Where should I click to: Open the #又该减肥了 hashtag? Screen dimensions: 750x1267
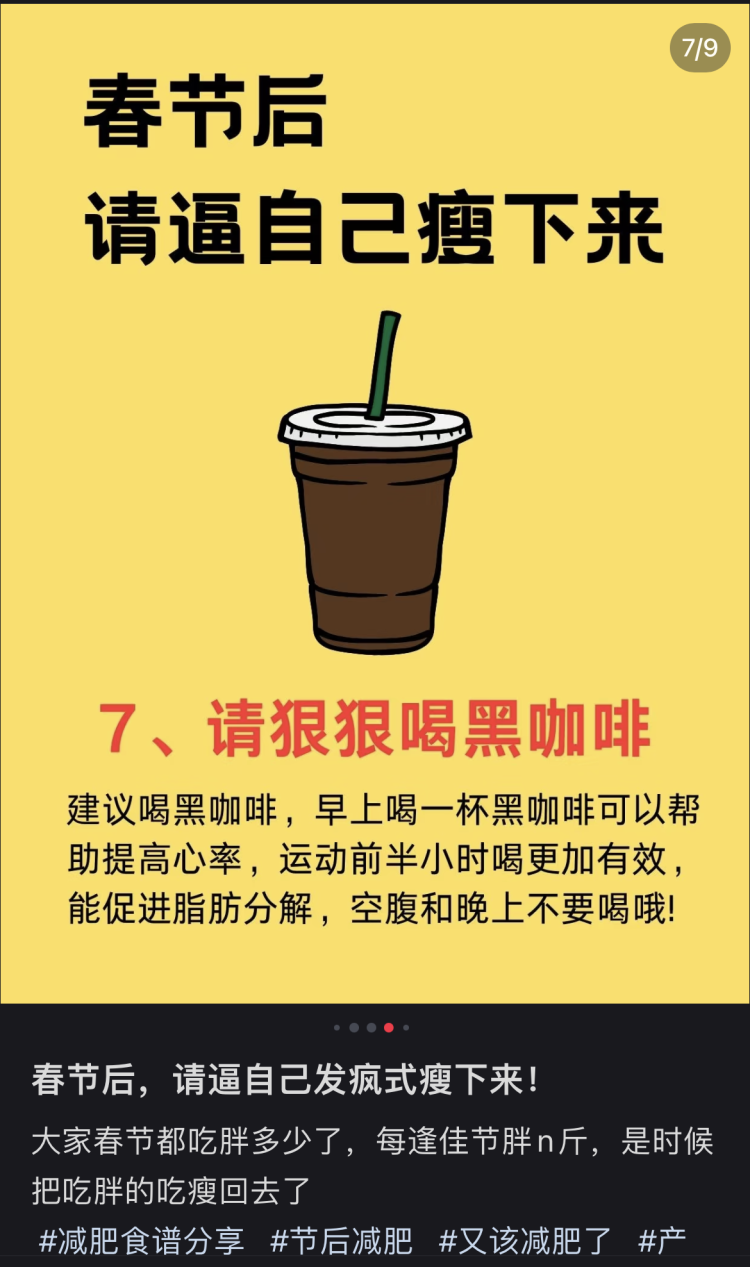525,1241
